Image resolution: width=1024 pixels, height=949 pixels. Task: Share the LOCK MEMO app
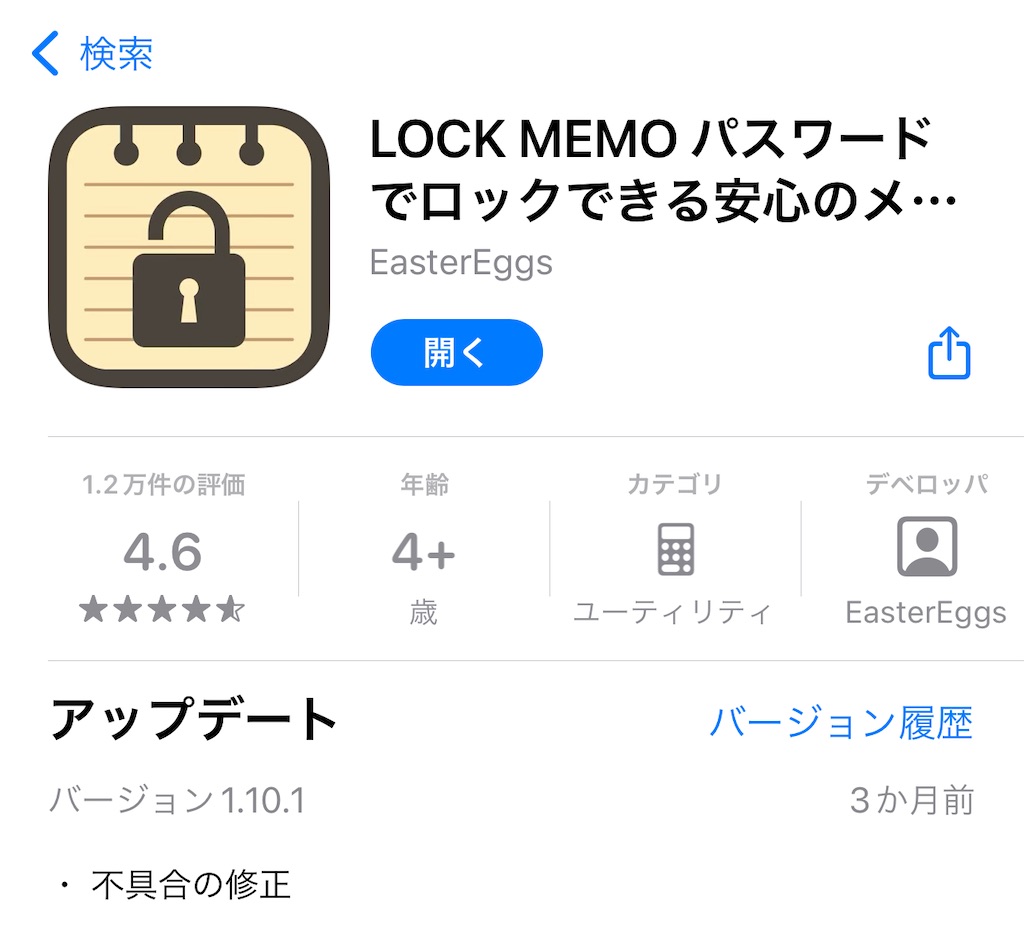point(949,354)
